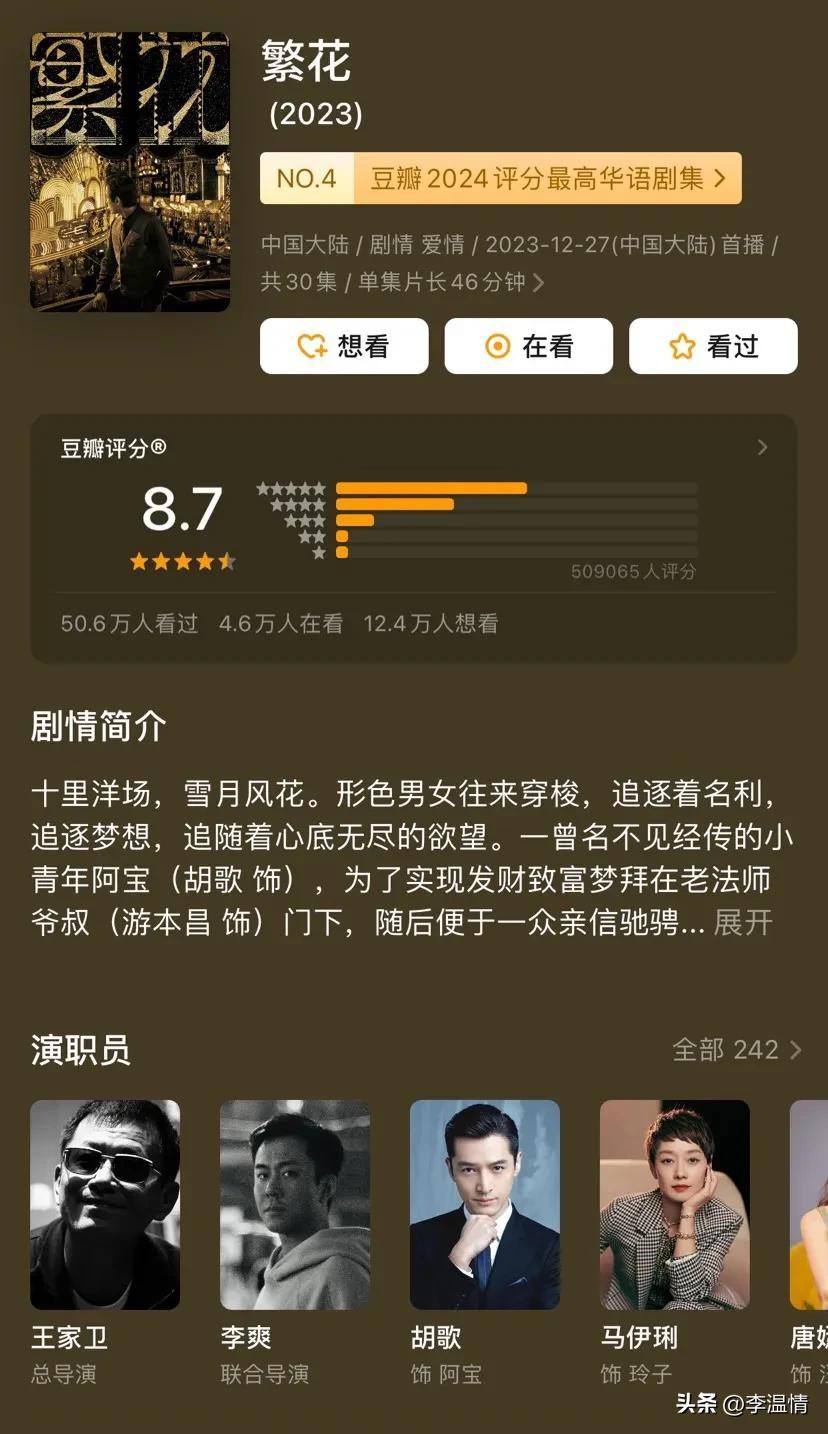This screenshot has width=828, height=1434.
Task: Expand the plot summary with 展开
Action: pos(743,922)
